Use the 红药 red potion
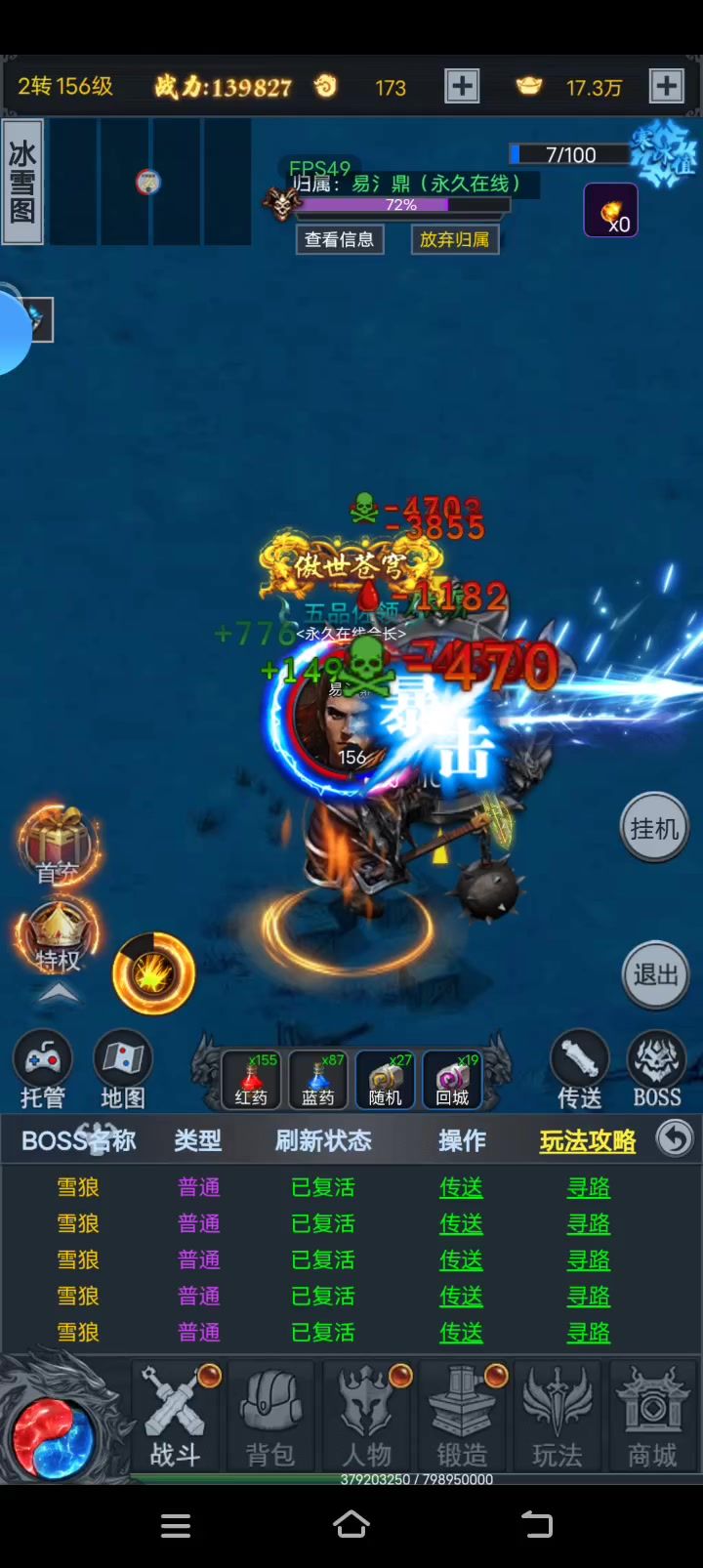The height and width of the screenshot is (1568, 703). tap(252, 1080)
